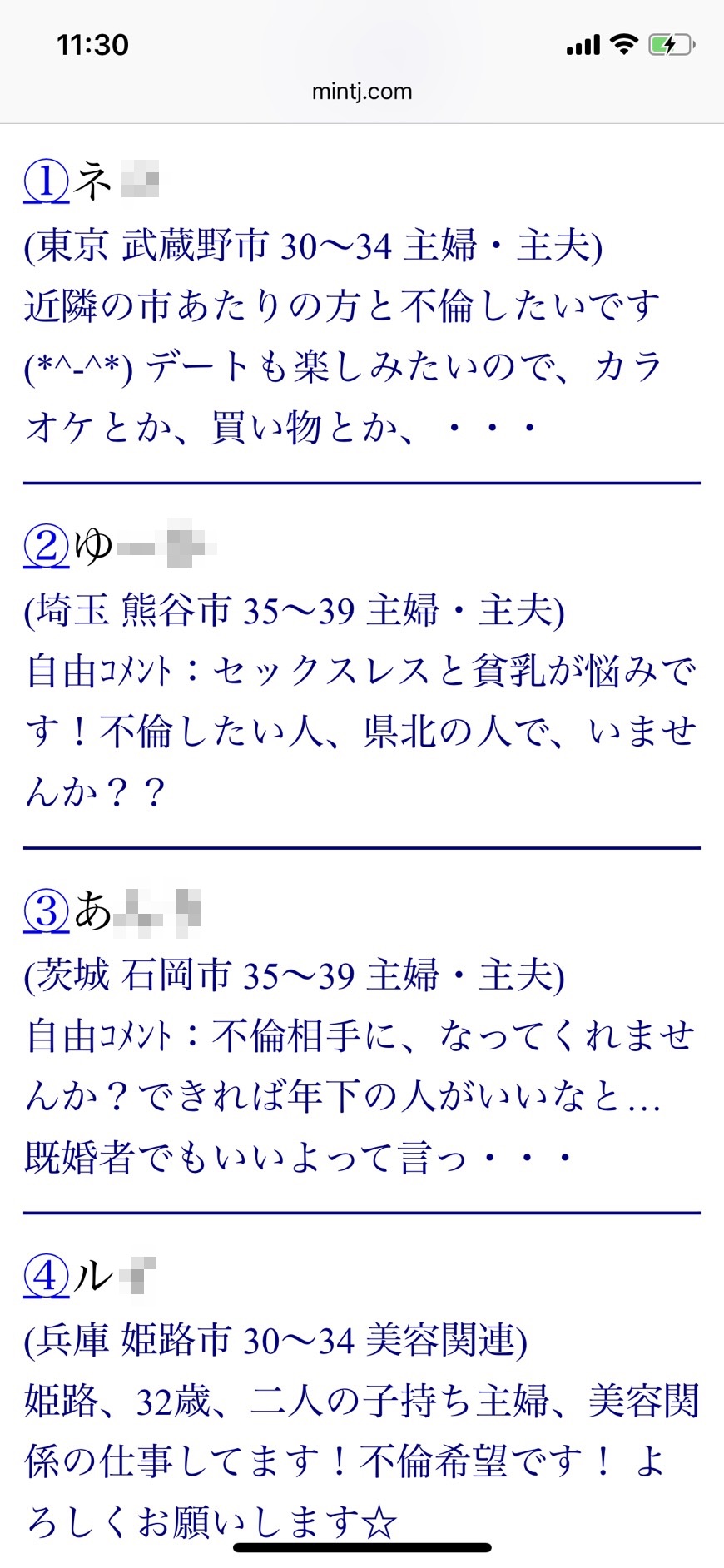724x1568 pixels.
Task: Open the ④ link for the 姫路市 post
Action: pos(47,1276)
